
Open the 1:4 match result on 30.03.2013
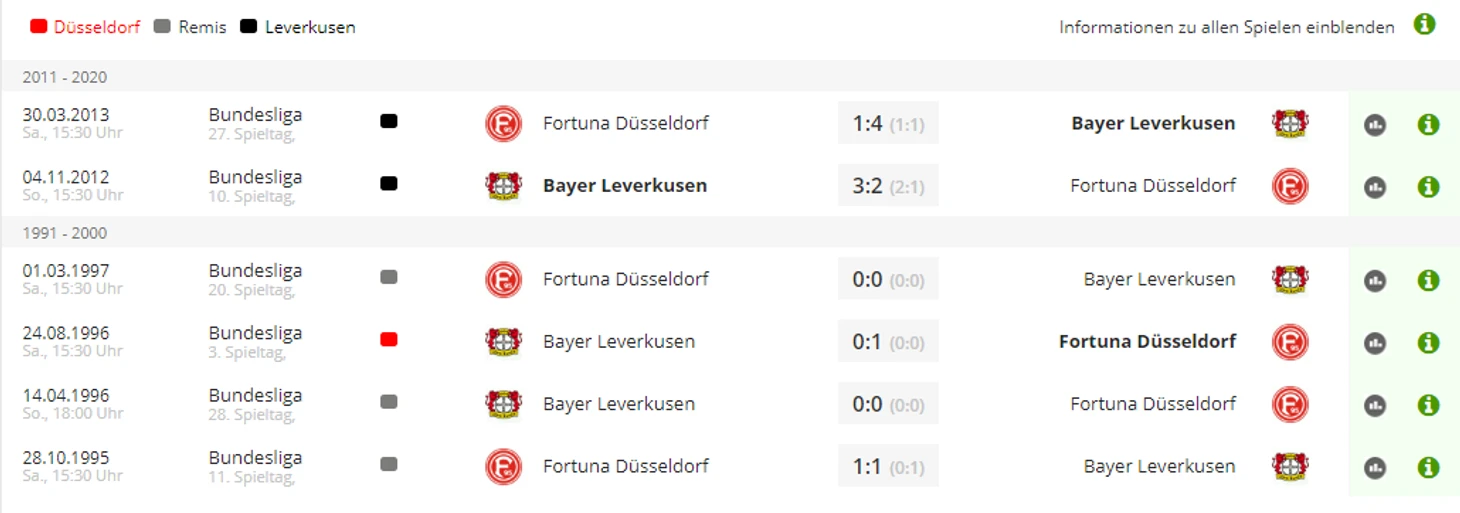[x=887, y=124]
